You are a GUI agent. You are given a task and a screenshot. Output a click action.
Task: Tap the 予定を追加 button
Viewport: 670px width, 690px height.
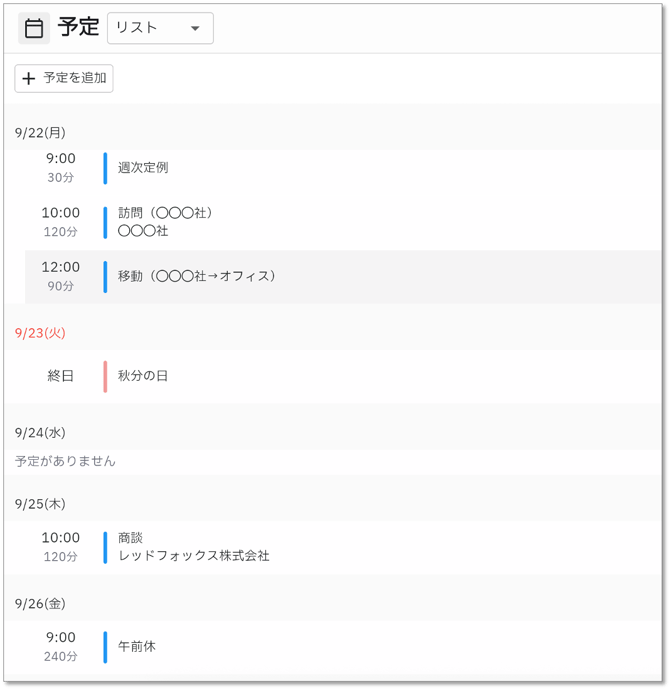click(64, 78)
